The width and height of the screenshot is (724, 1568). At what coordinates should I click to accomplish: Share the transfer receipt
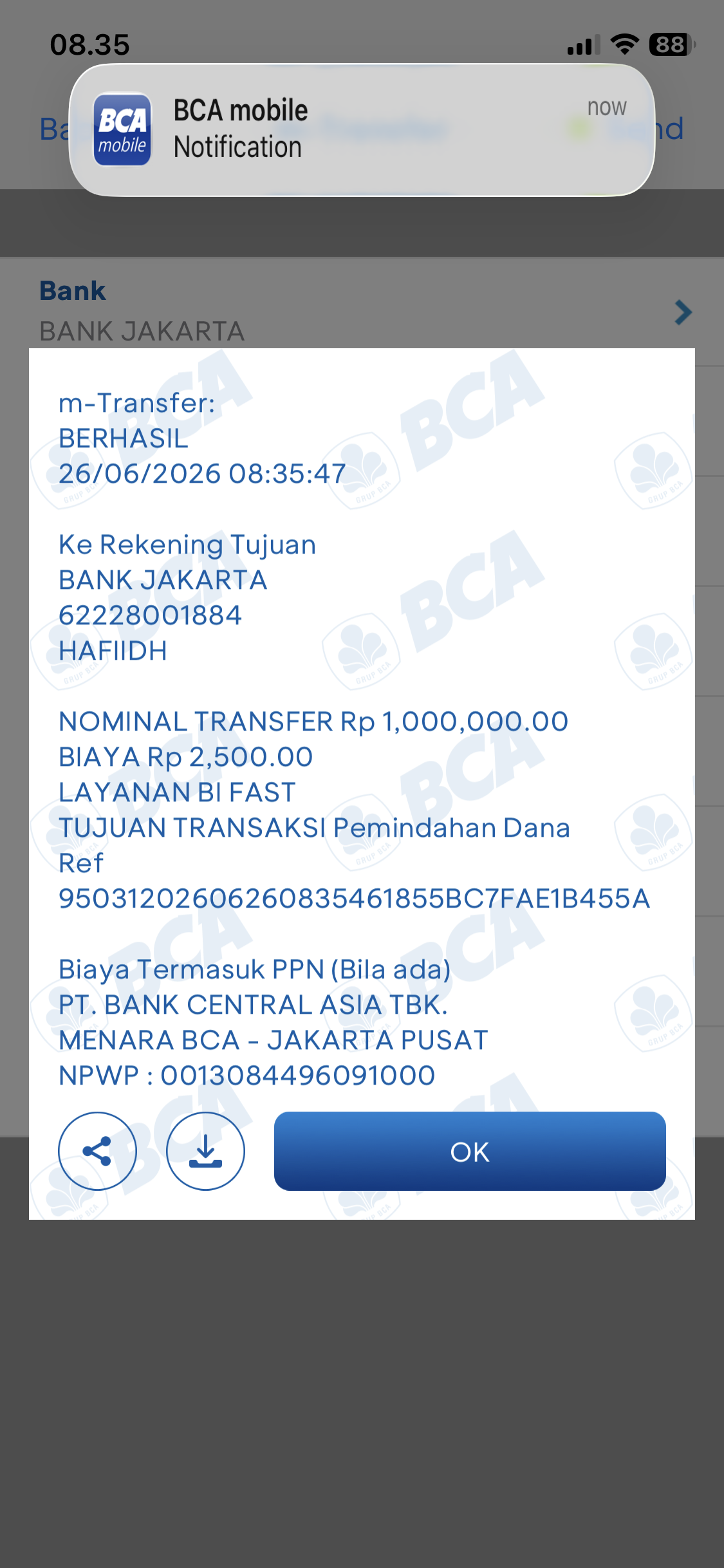pyautogui.click(x=97, y=1151)
